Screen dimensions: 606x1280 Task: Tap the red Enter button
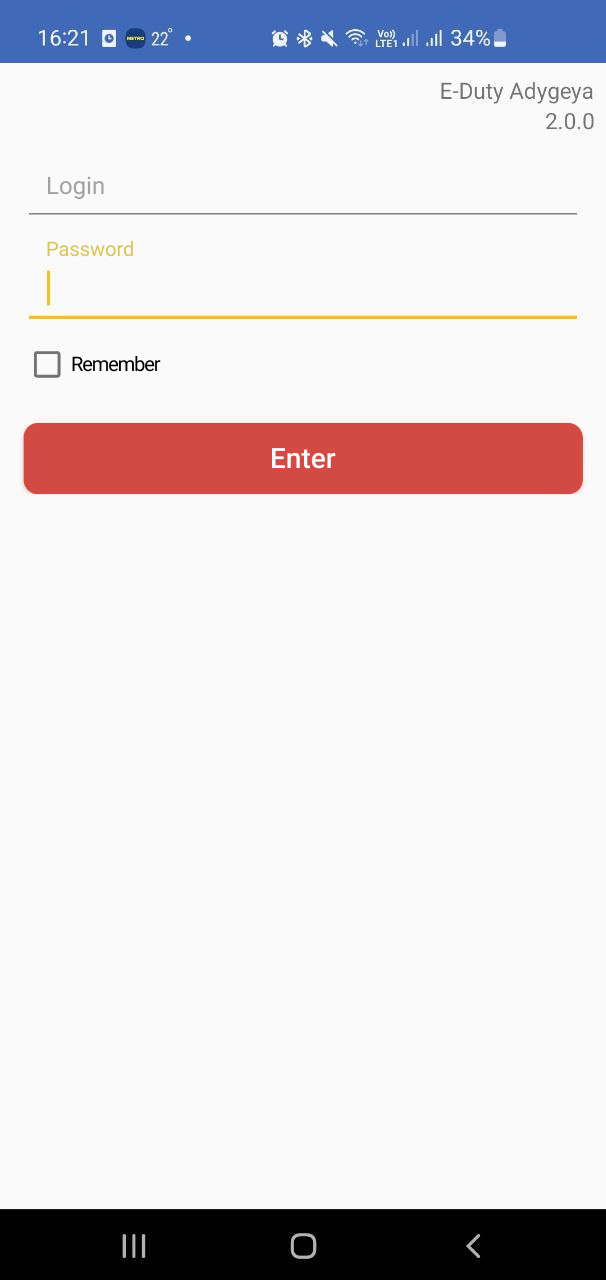[303, 458]
